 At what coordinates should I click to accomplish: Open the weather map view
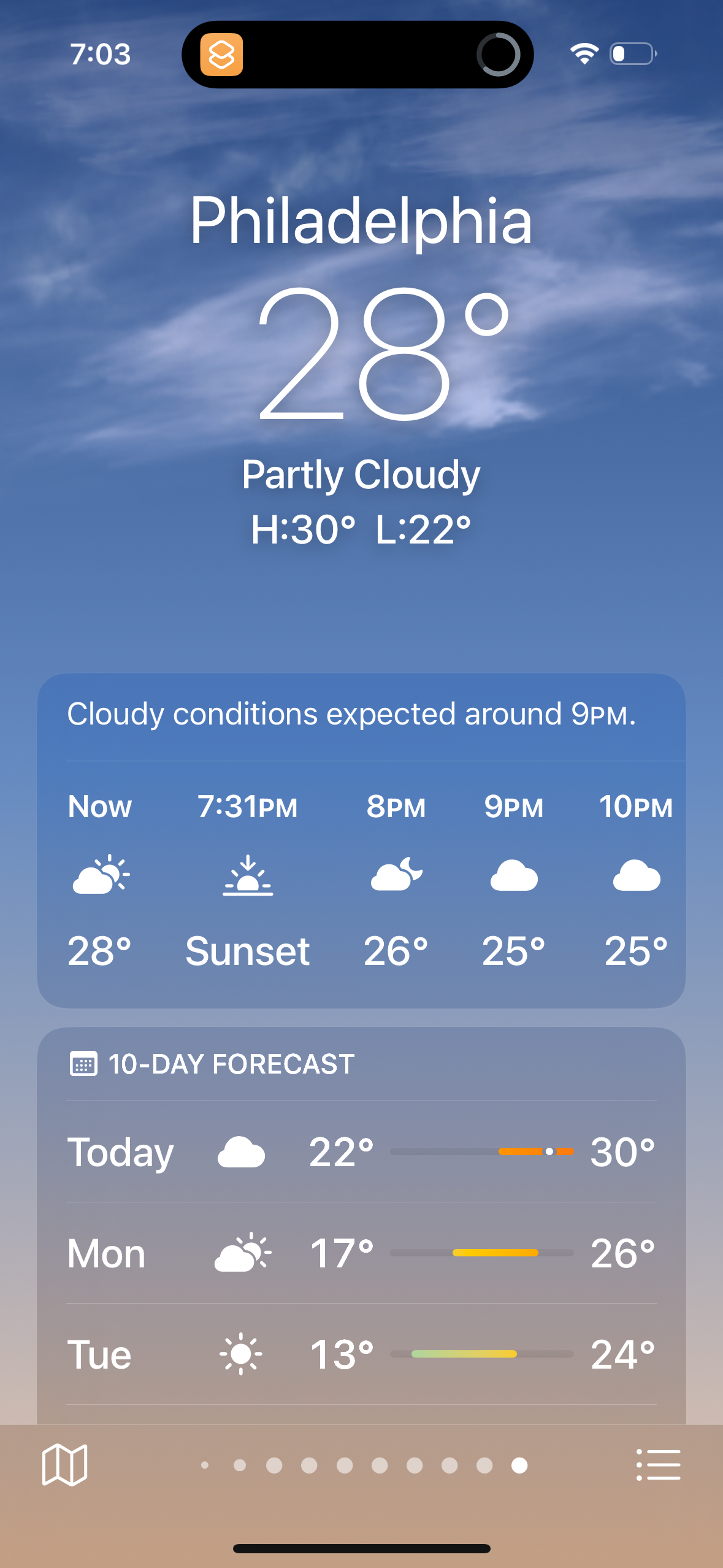pyautogui.click(x=63, y=1465)
